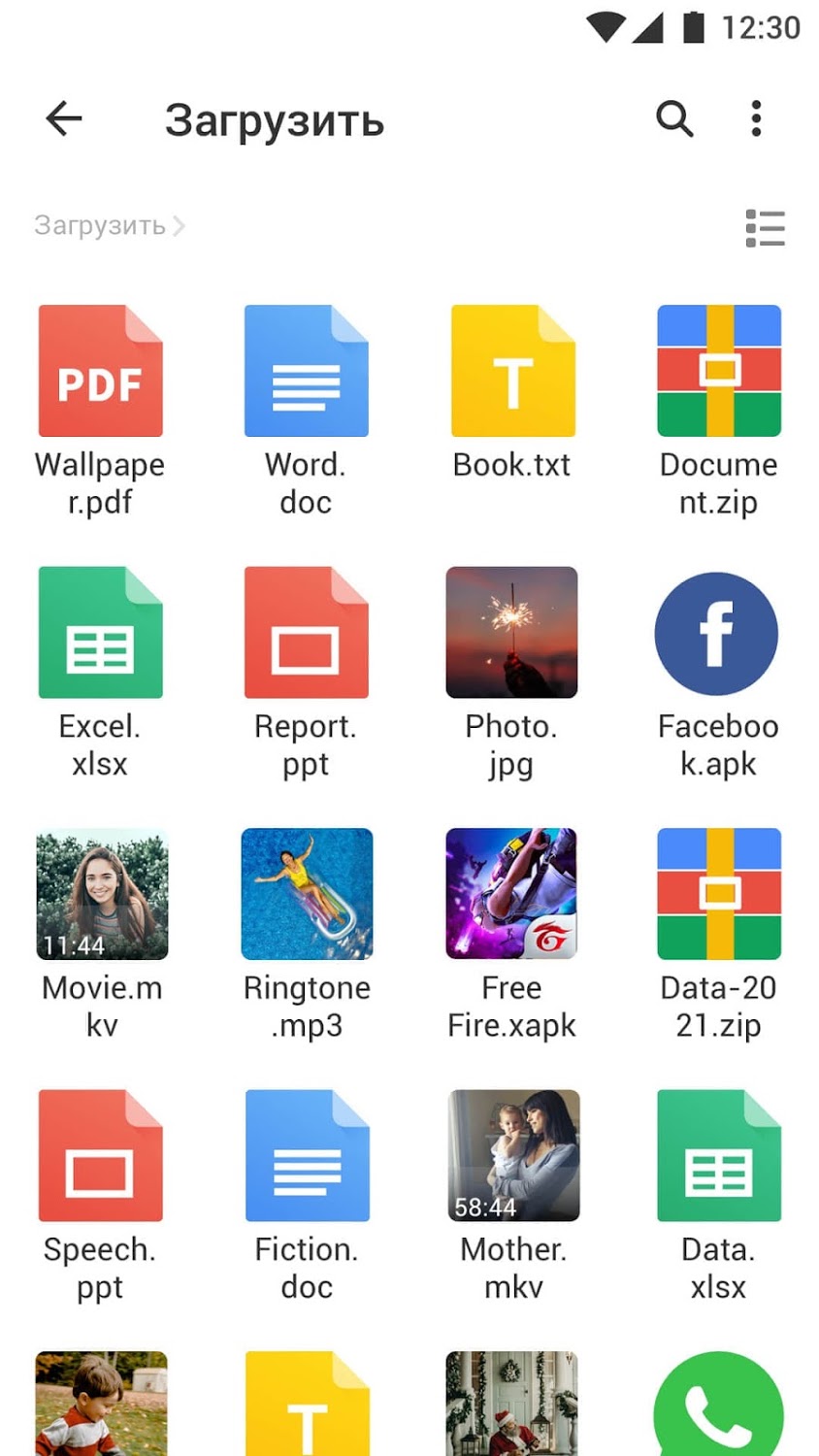Open the three-dot overflow menu
The height and width of the screenshot is (1456, 819).
pyautogui.click(x=756, y=119)
